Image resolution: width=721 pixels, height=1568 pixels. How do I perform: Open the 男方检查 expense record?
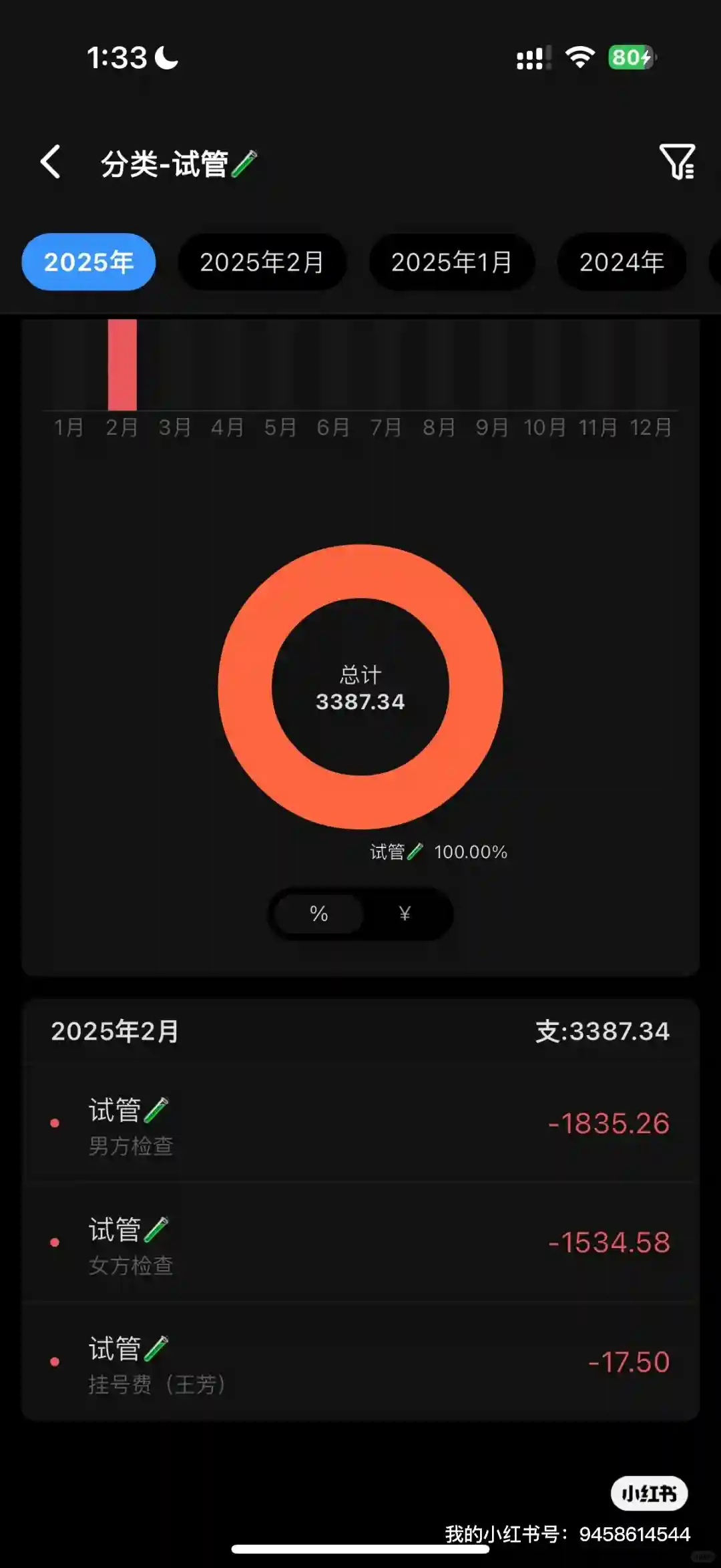pos(360,1124)
